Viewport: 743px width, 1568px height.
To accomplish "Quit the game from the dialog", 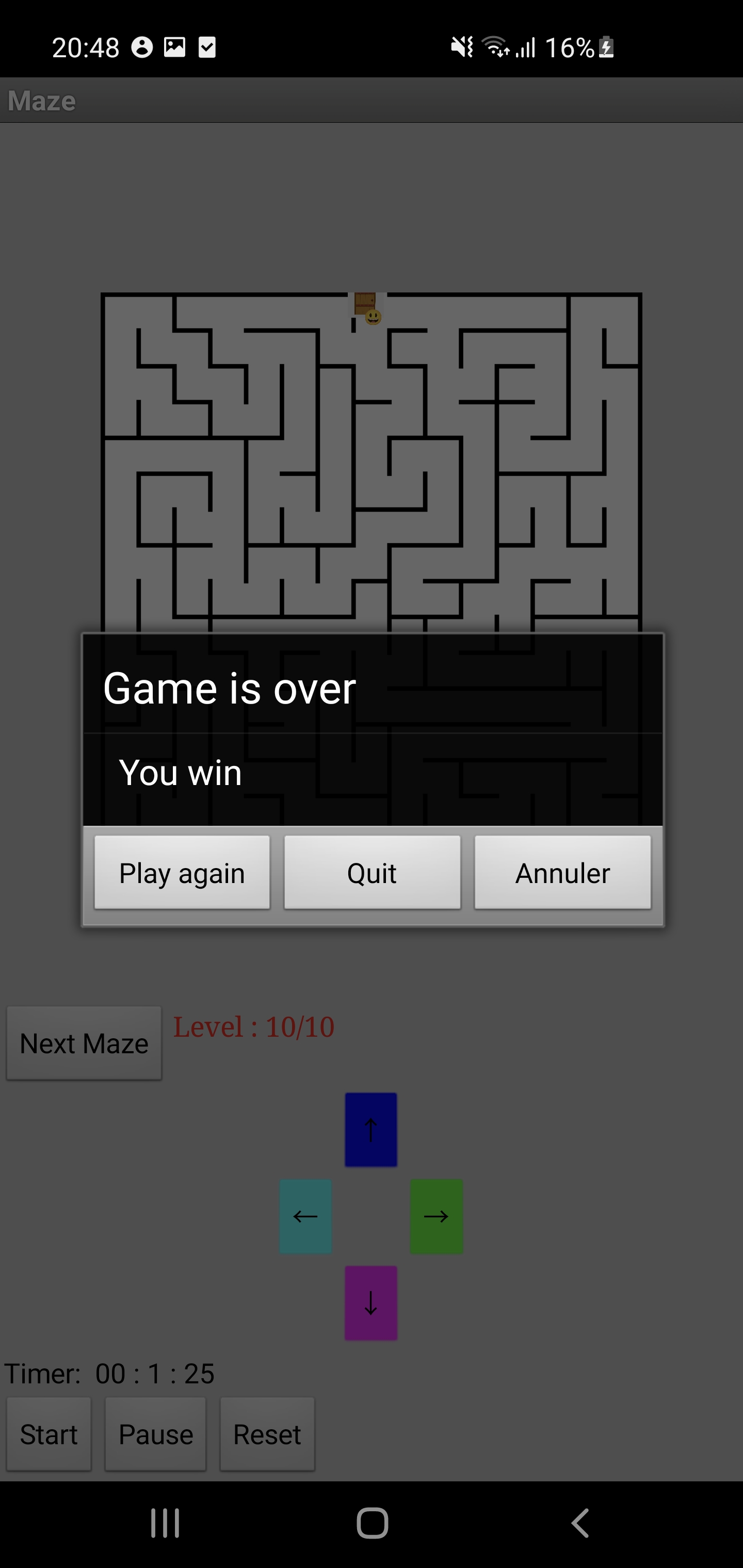I will click(x=372, y=872).
